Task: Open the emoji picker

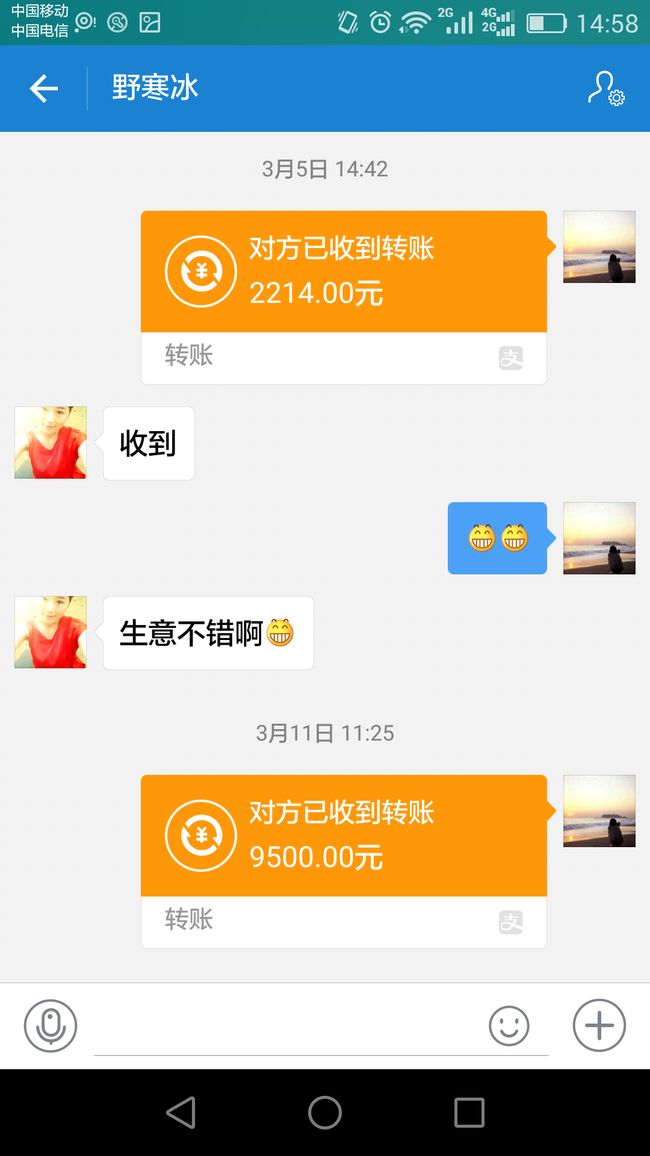Action: (509, 1026)
